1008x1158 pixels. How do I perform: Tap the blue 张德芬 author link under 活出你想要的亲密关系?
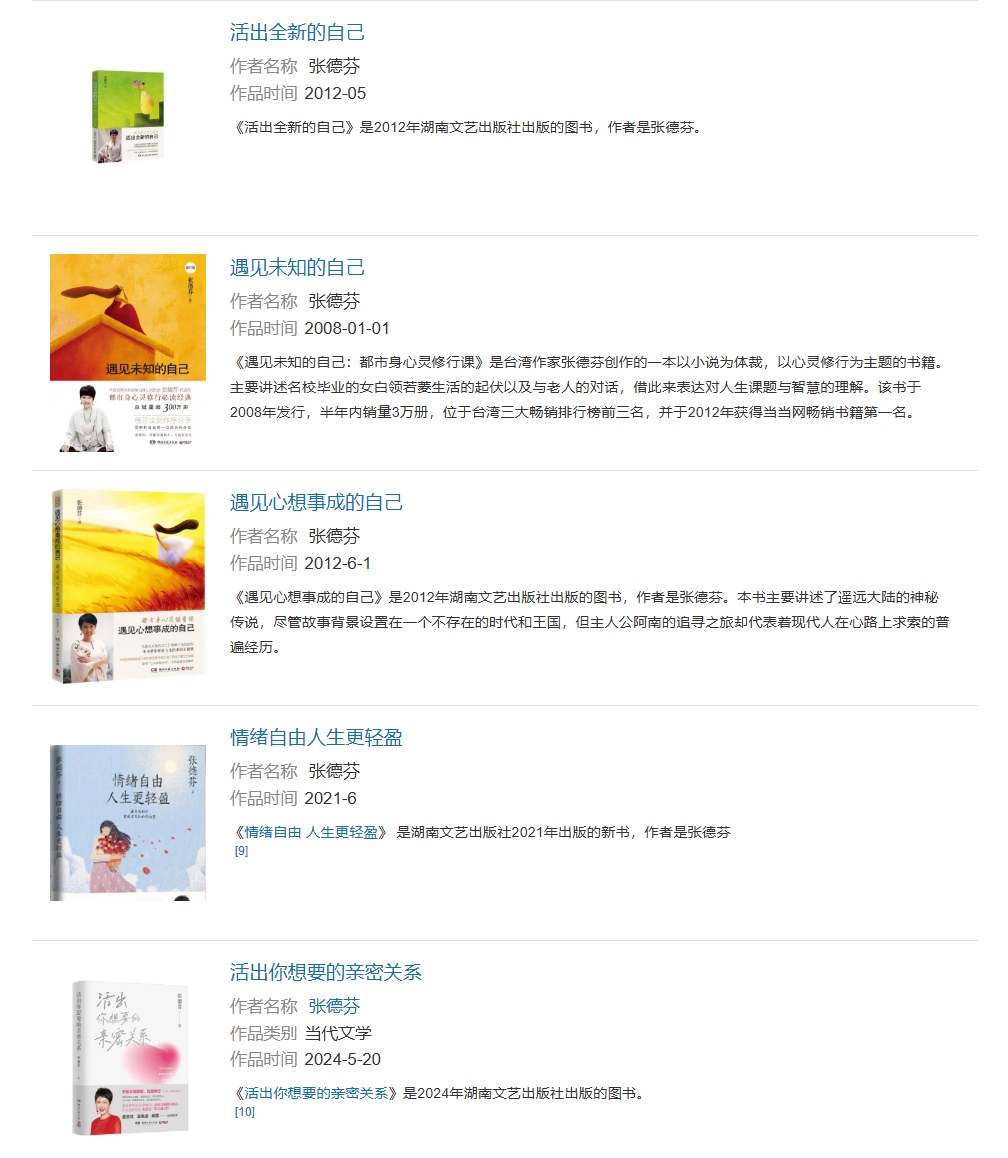click(334, 1006)
